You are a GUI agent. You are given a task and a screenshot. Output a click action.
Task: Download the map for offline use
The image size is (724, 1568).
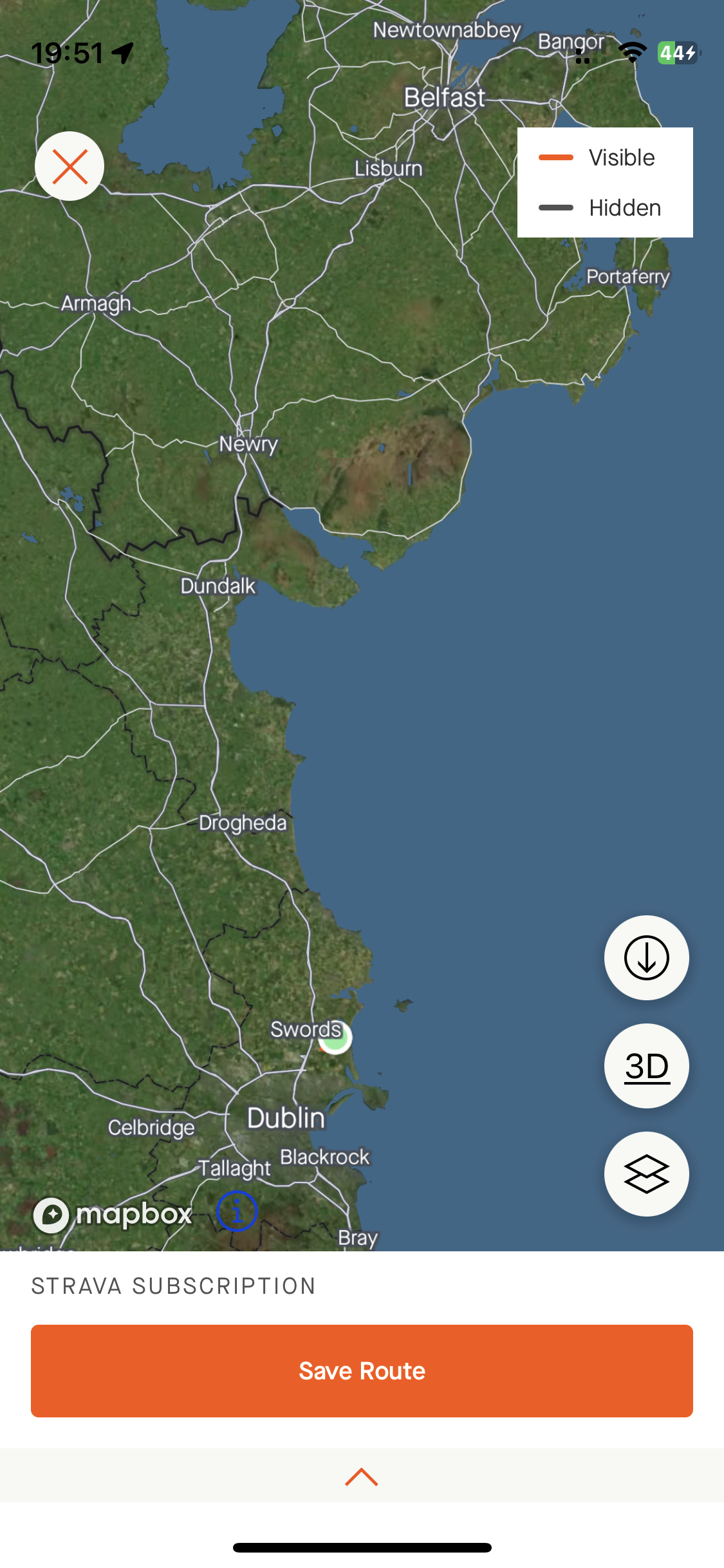click(x=646, y=958)
